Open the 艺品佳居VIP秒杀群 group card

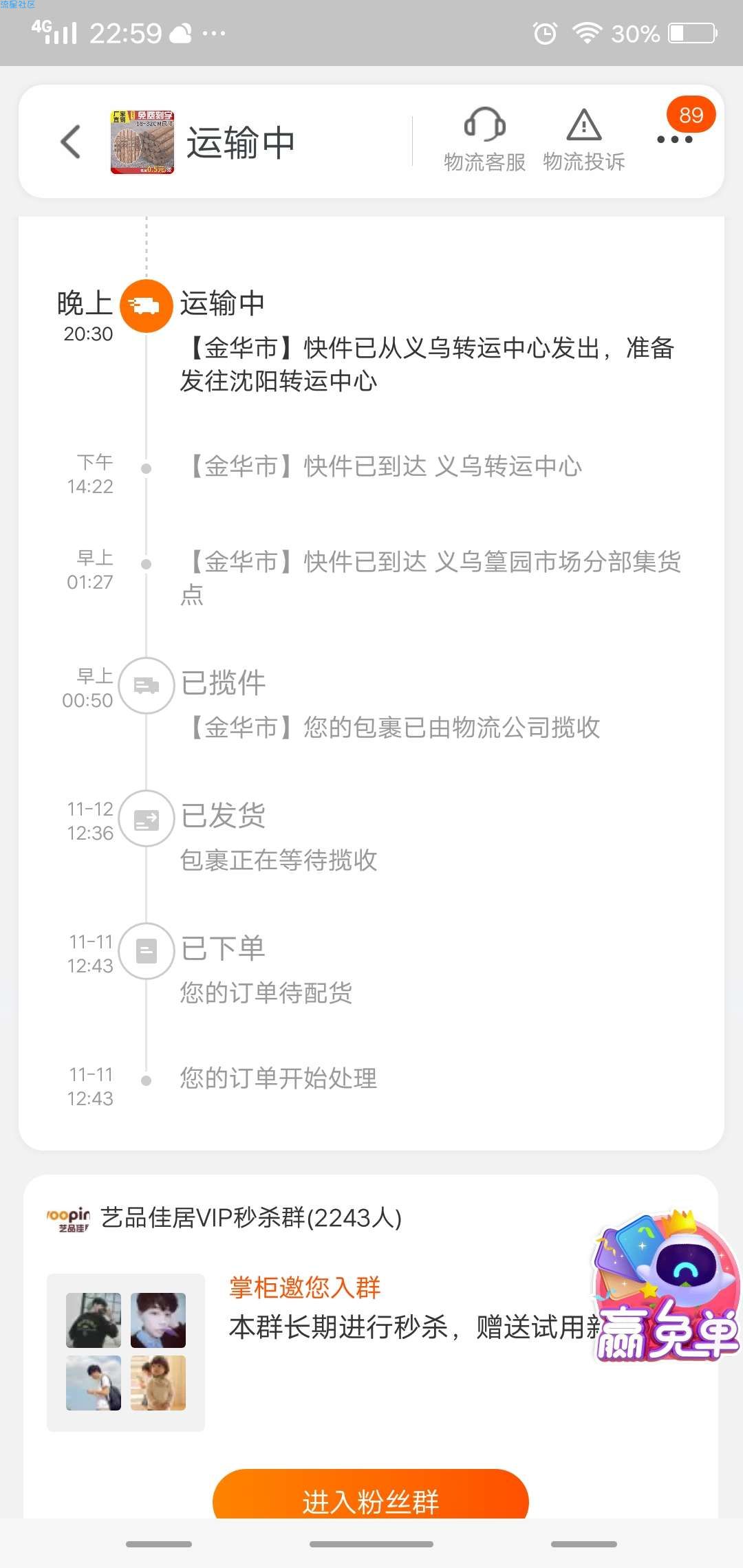252,1218
